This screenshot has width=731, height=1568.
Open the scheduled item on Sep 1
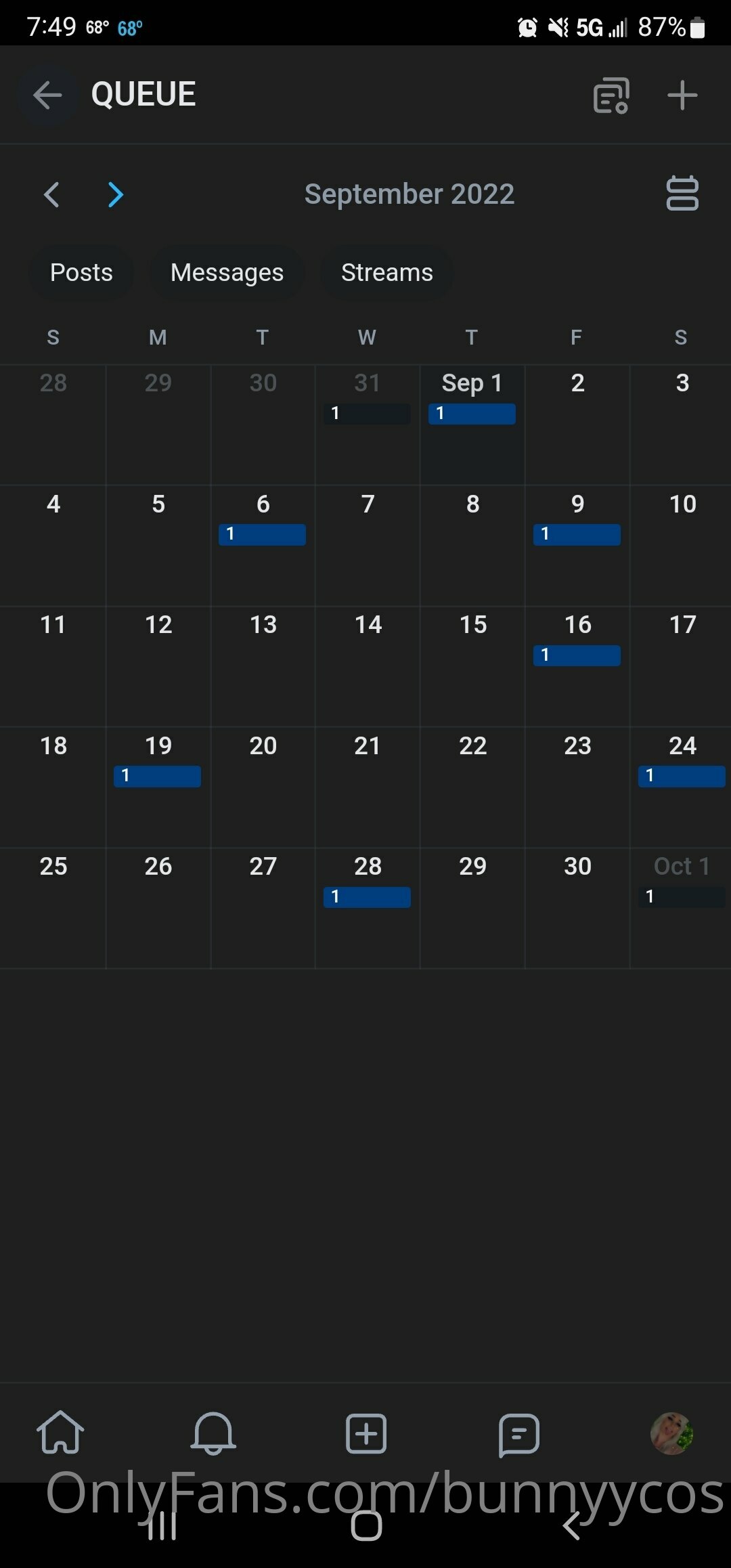pos(472,414)
